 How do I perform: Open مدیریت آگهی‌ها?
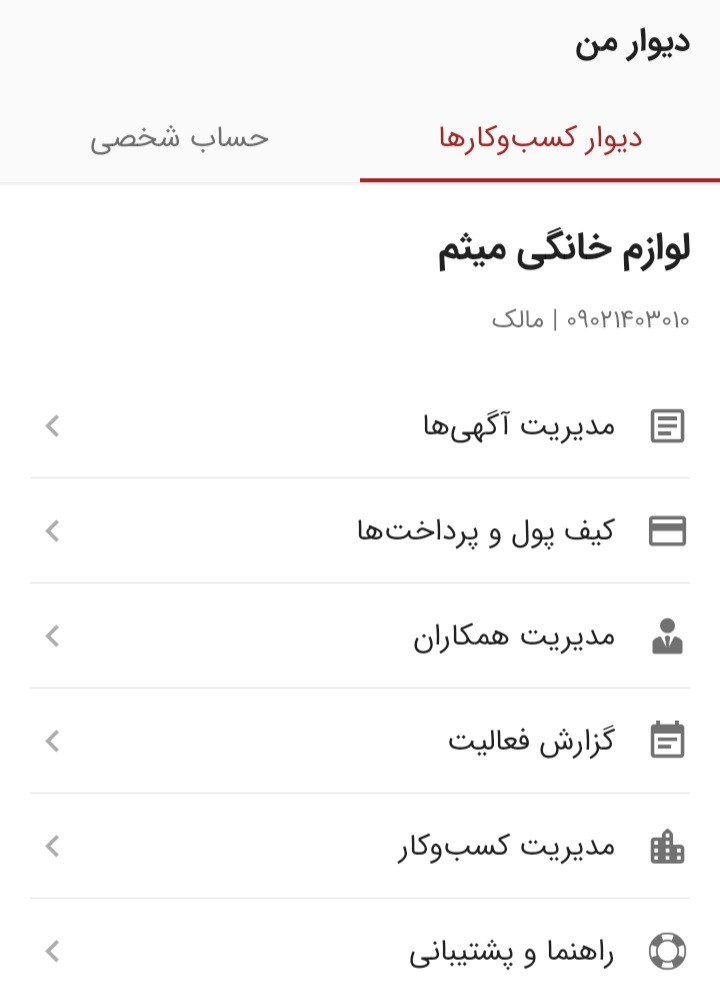[519, 427]
